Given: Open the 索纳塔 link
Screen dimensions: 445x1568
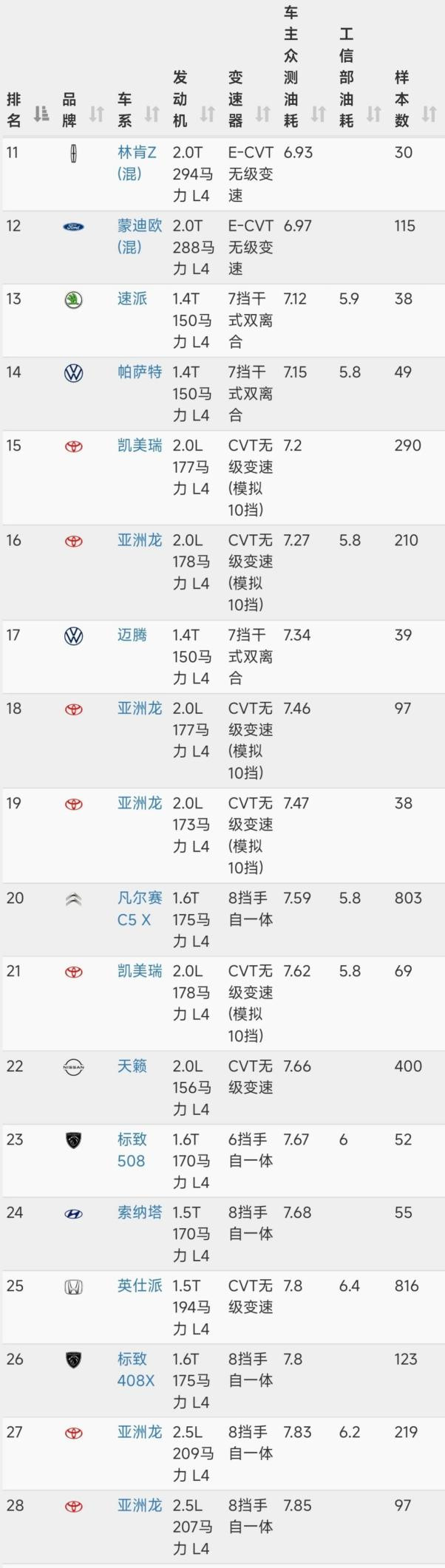Looking at the screenshot, I should (139, 1212).
